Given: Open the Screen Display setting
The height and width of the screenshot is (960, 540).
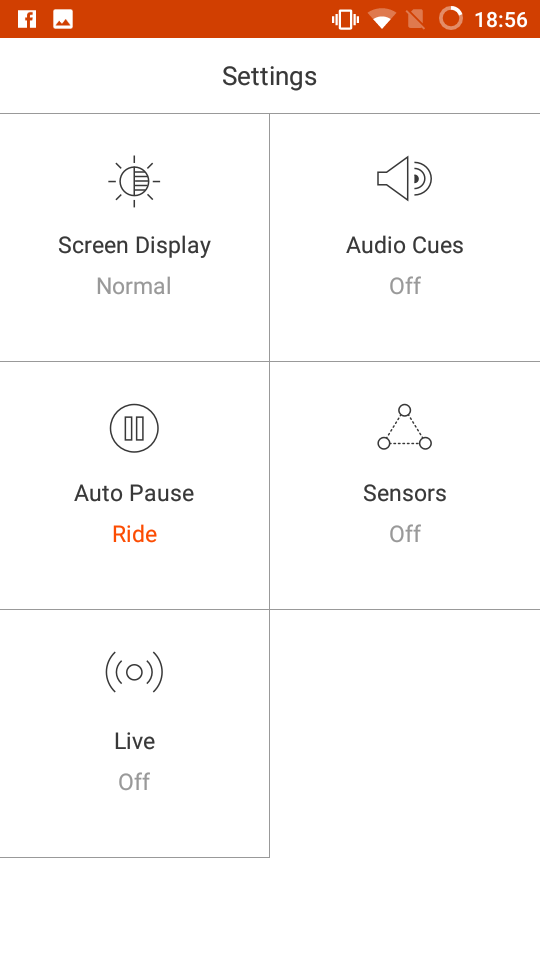Looking at the screenshot, I should coord(134,238).
